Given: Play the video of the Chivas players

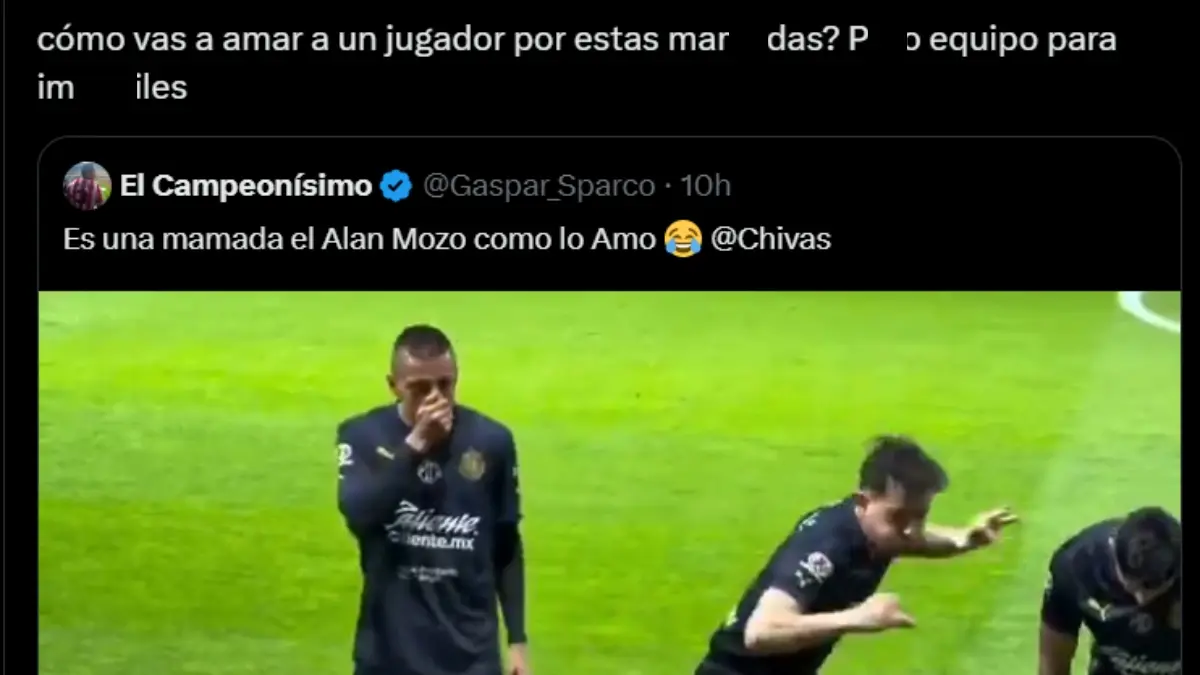Looking at the screenshot, I should click(608, 482).
